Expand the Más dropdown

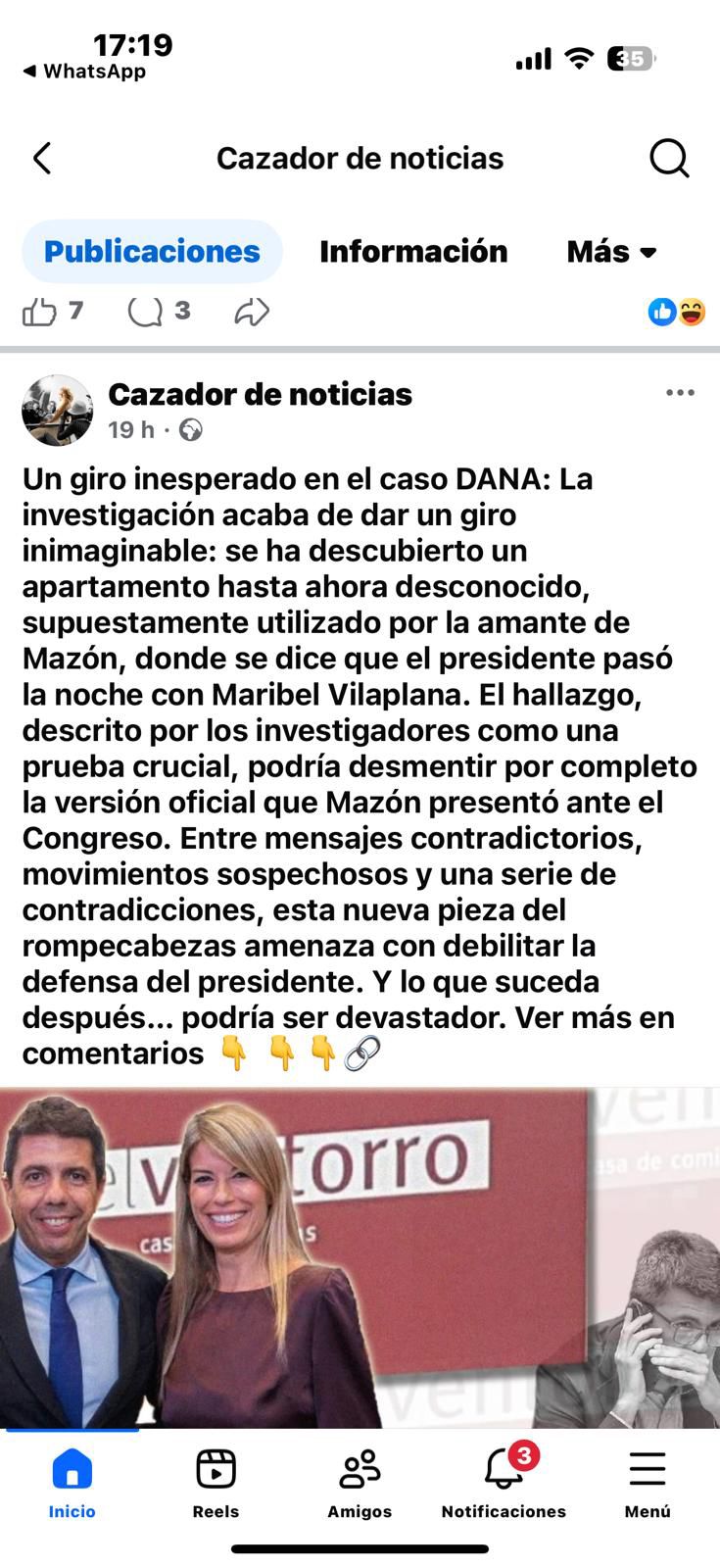pos(611,251)
